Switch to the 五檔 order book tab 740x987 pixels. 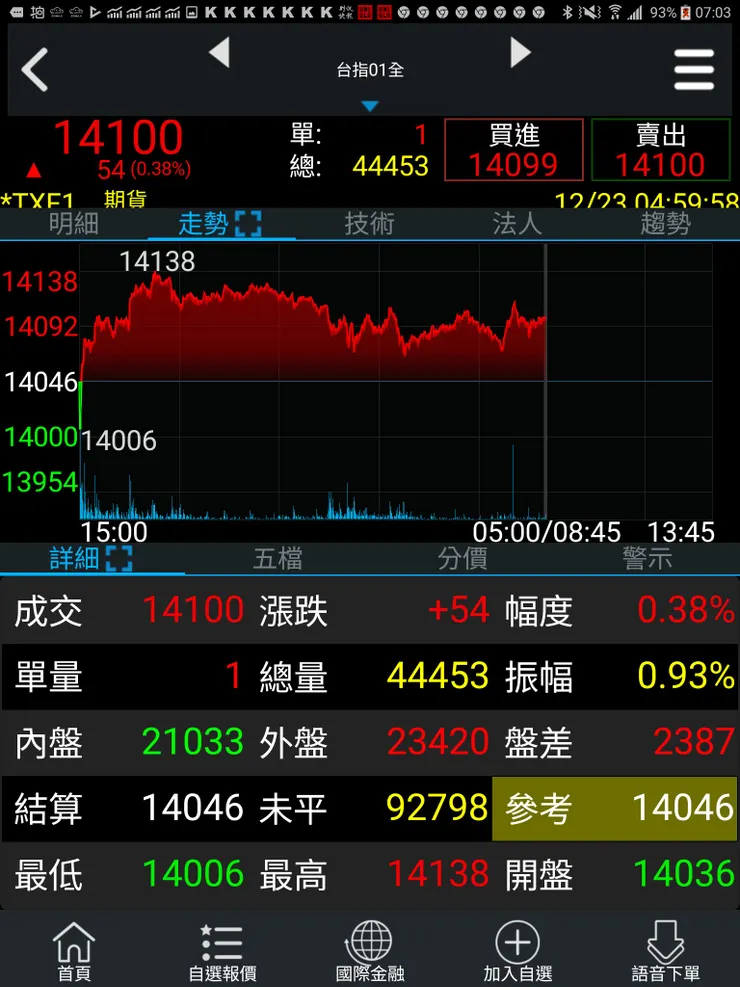277,558
